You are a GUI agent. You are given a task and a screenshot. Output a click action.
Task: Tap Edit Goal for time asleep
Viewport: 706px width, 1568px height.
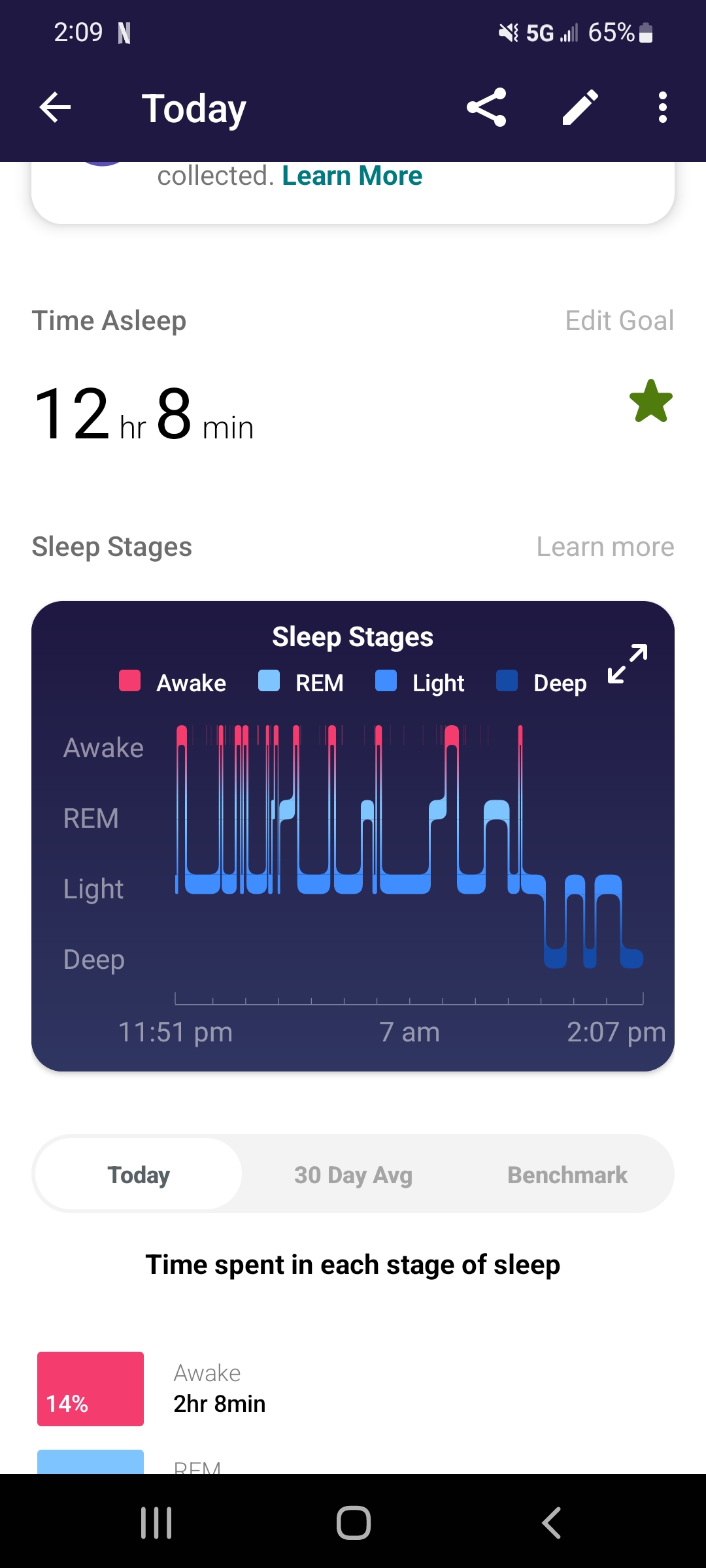click(x=619, y=321)
